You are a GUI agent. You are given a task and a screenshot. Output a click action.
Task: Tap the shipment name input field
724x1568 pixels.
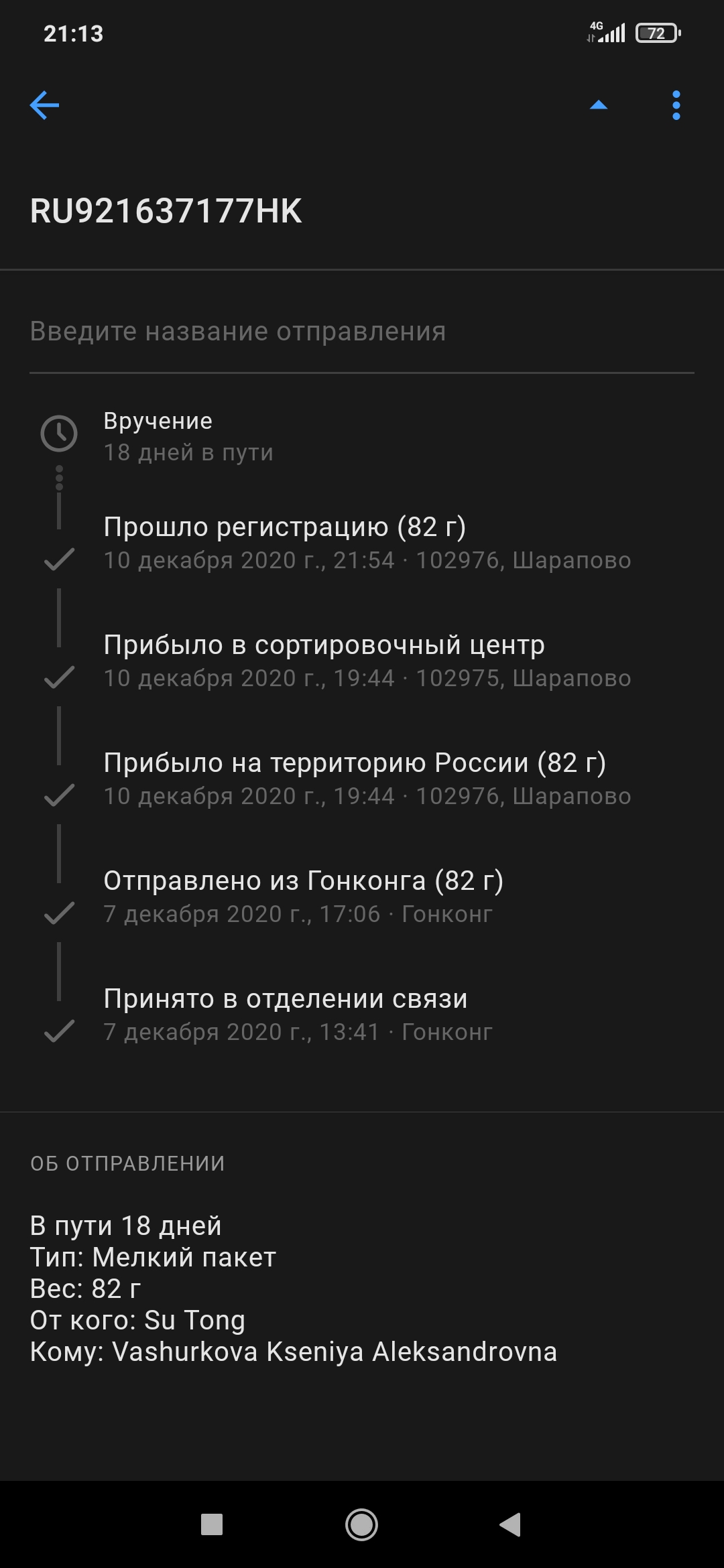point(362,332)
